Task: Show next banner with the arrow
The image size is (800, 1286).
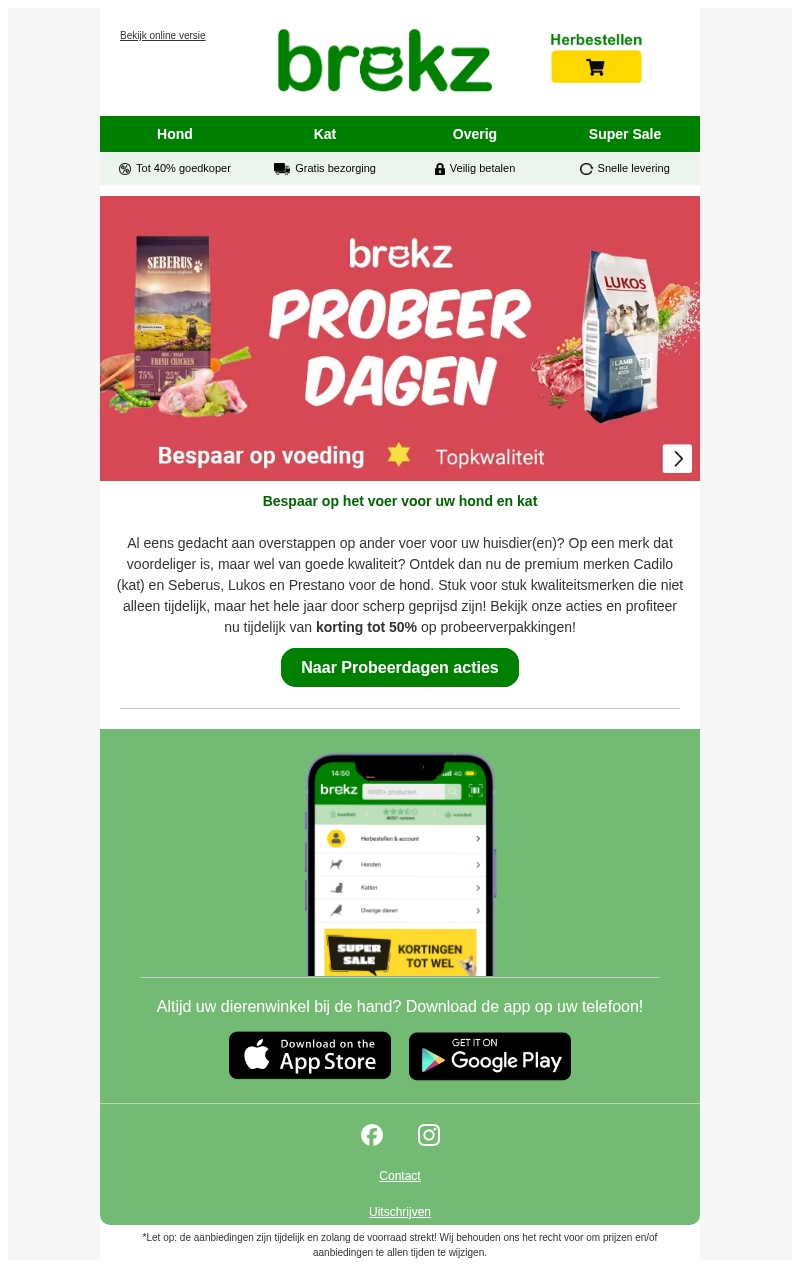Action: click(x=677, y=458)
